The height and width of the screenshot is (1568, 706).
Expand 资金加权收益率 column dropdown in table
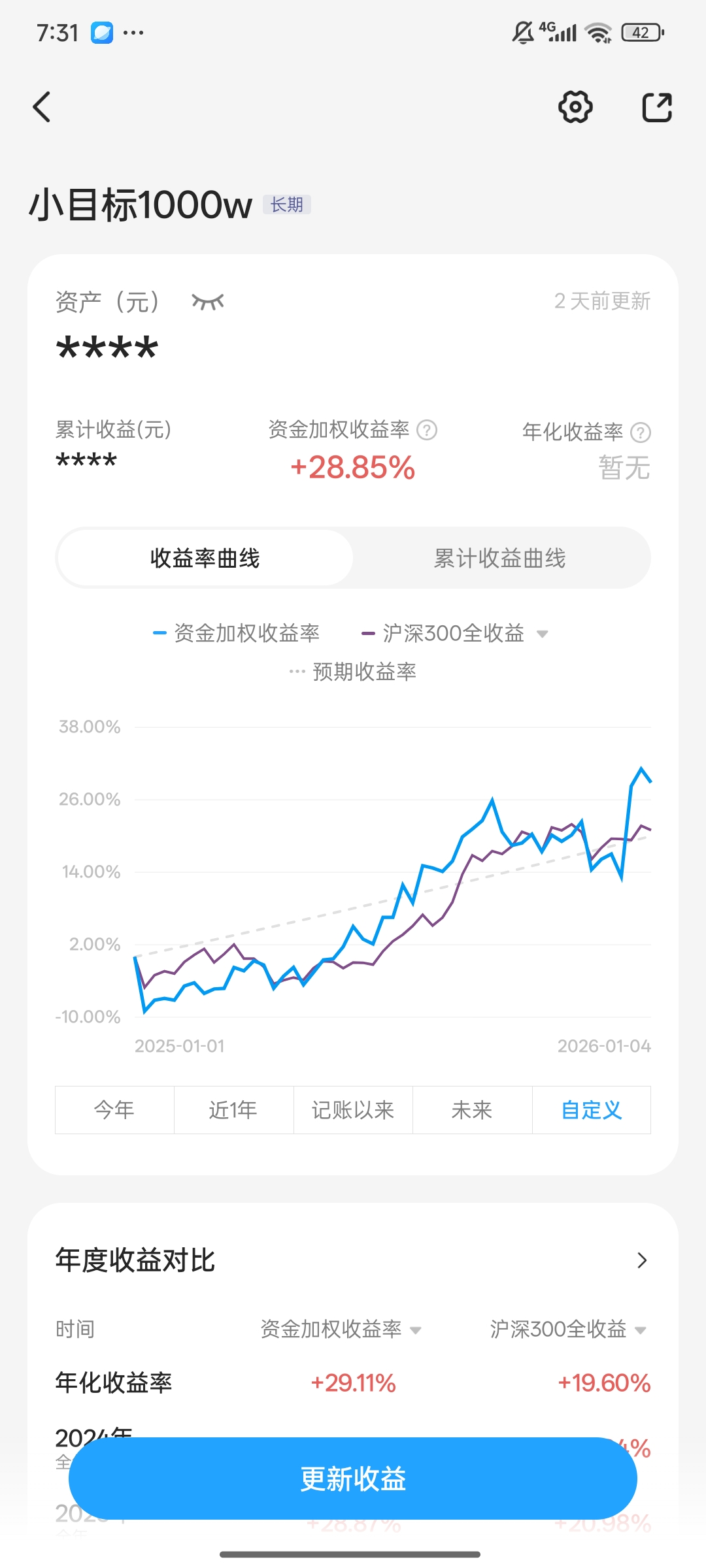click(x=415, y=1330)
